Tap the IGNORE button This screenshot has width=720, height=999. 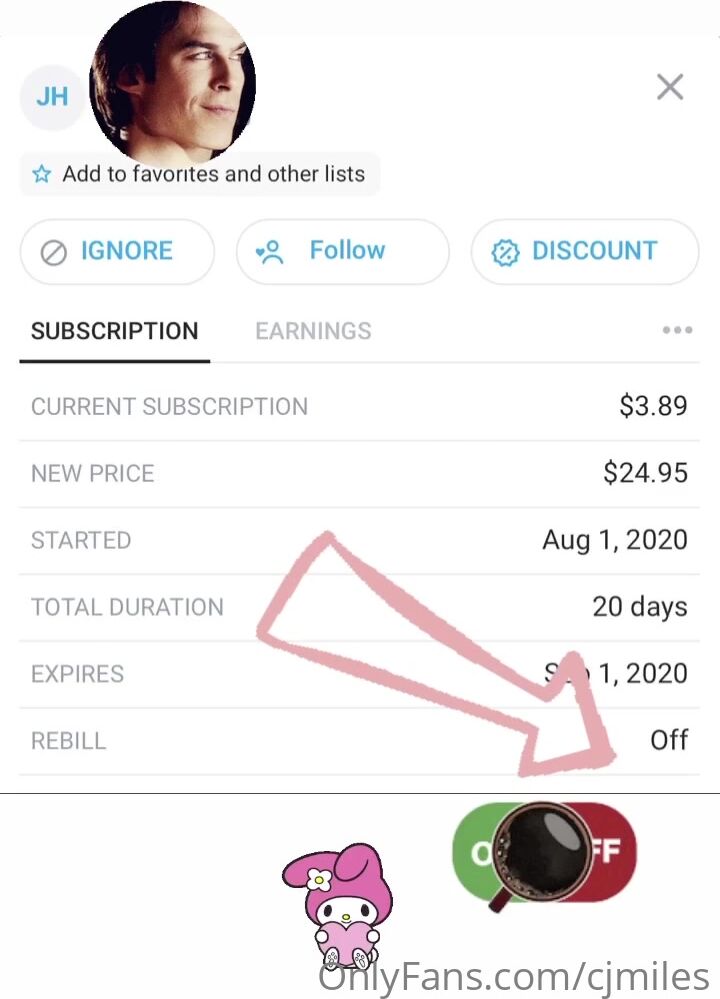tap(117, 251)
